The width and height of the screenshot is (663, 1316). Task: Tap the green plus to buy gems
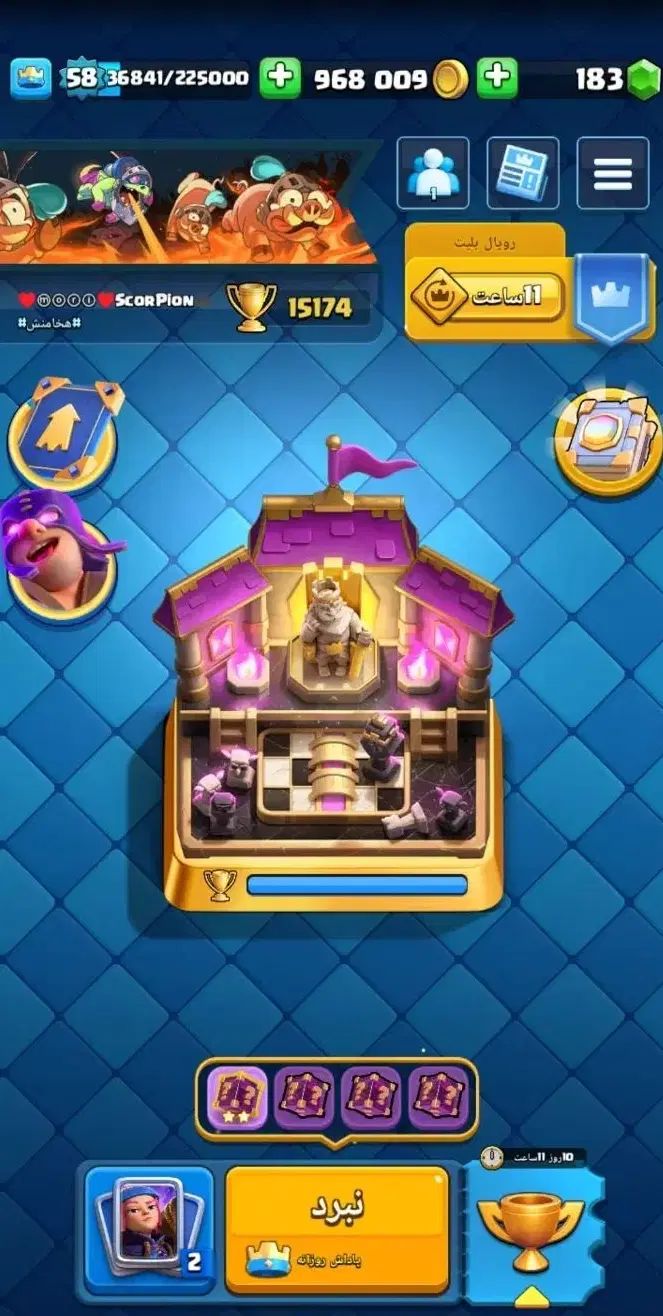497,78
